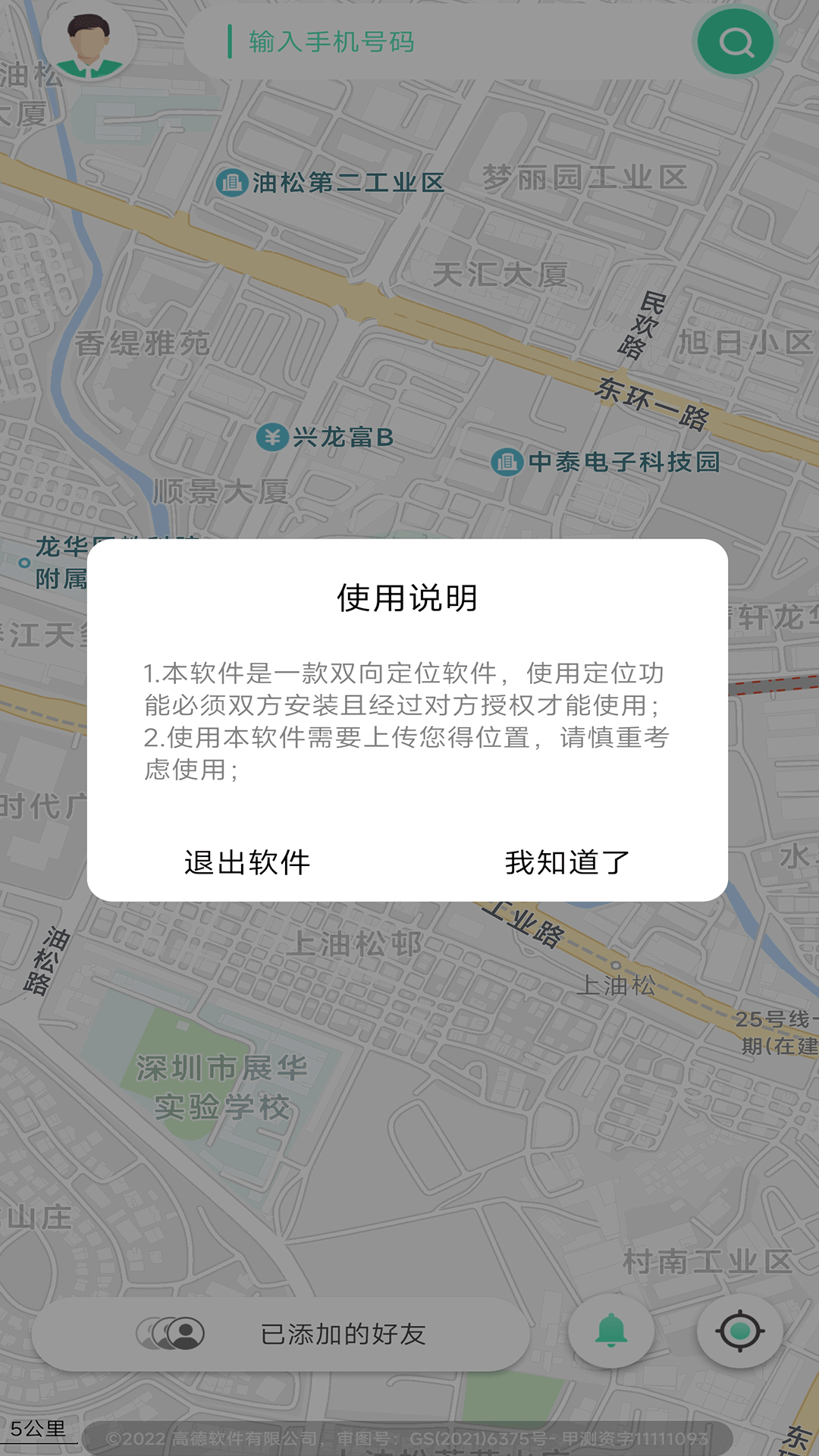Open the notification bell icon

pos(611,1327)
